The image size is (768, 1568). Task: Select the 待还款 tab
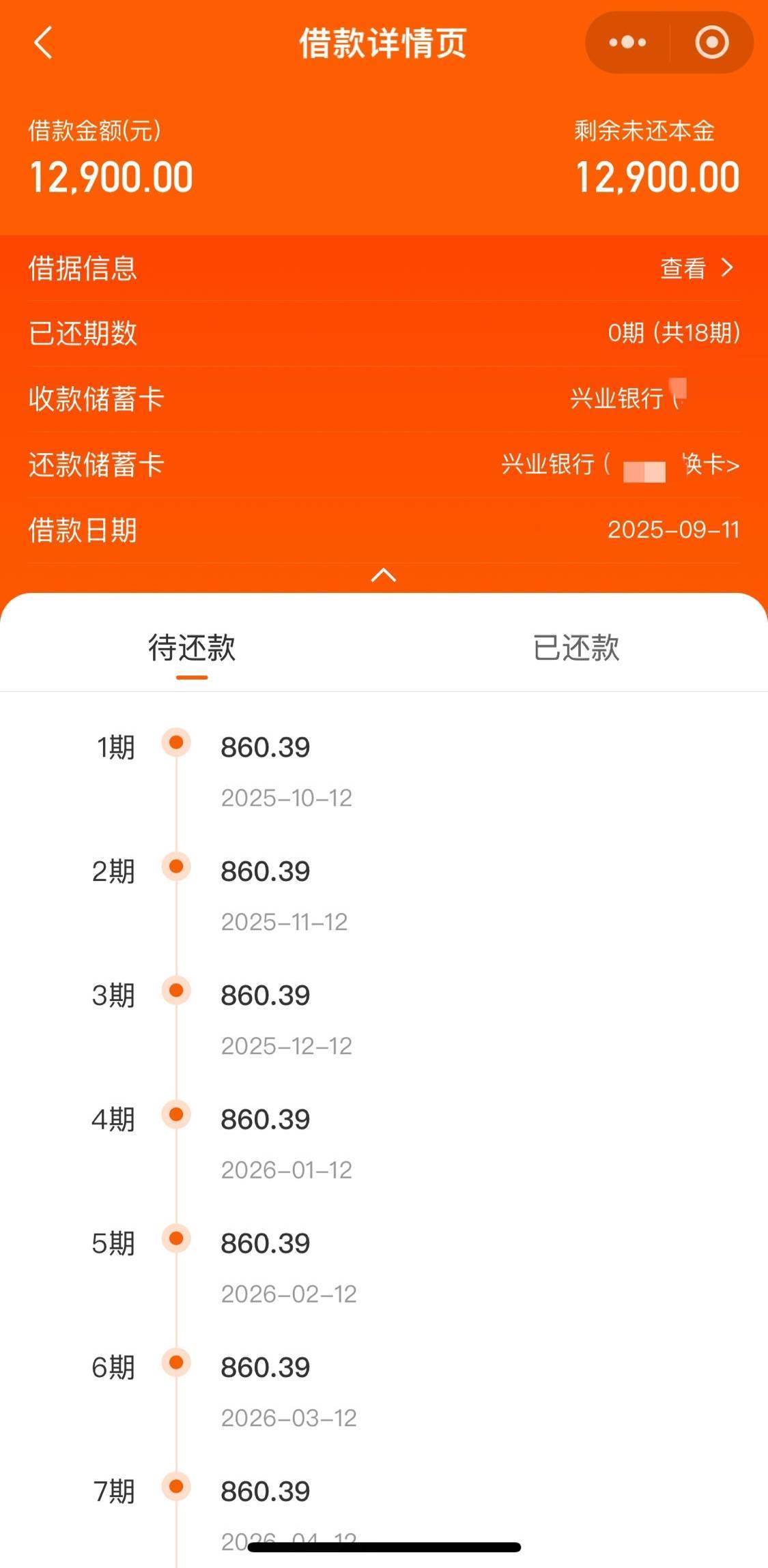(x=192, y=648)
